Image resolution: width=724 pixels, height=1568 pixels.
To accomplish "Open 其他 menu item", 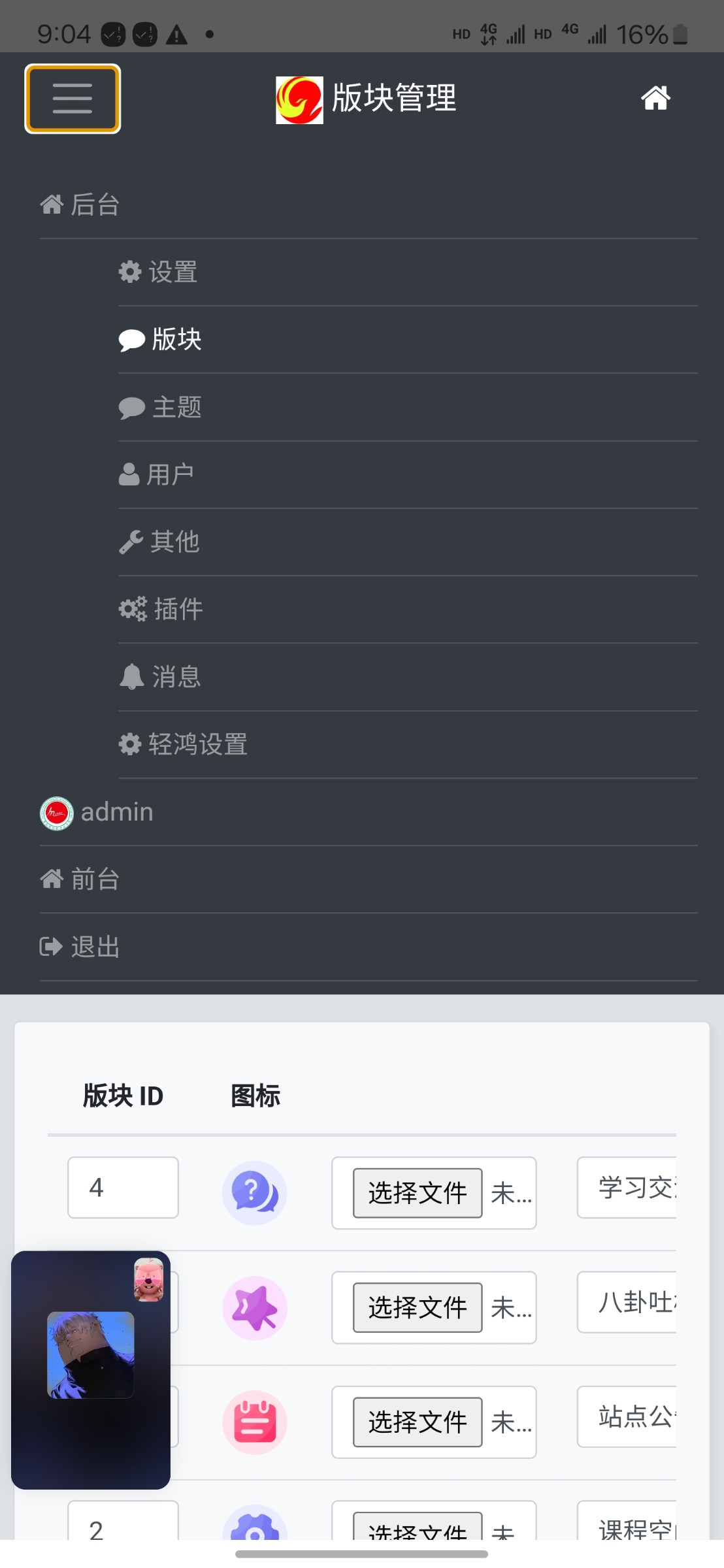I will (x=159, y=542).
